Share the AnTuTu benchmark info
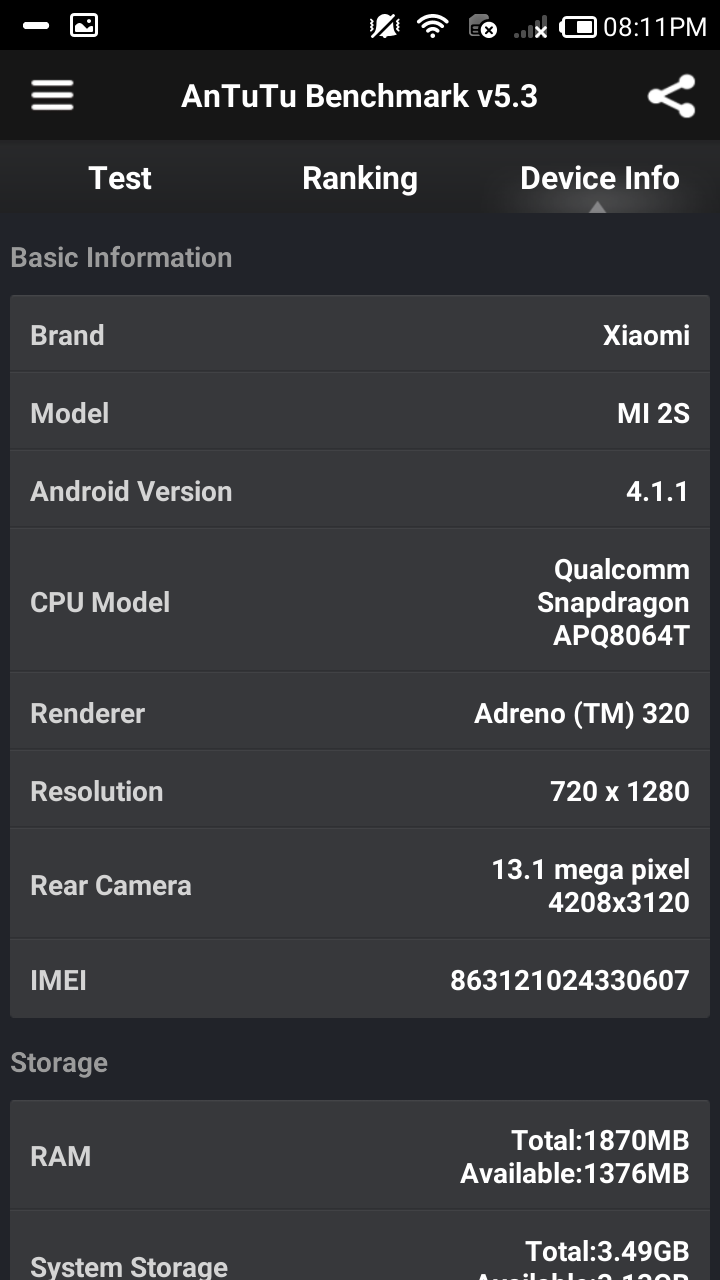 click(671, 96)
